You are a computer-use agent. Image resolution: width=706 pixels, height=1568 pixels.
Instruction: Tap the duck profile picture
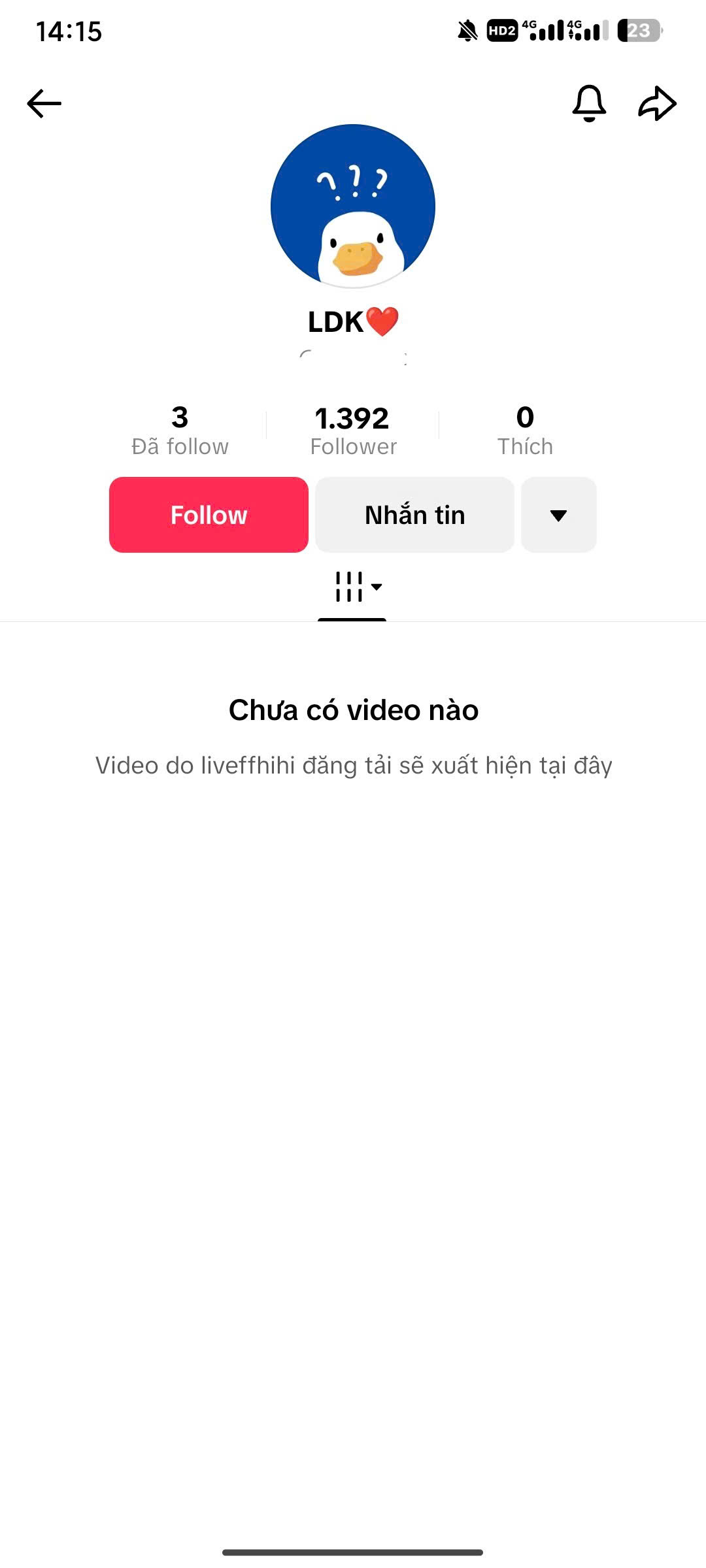[x=353, y=206]
